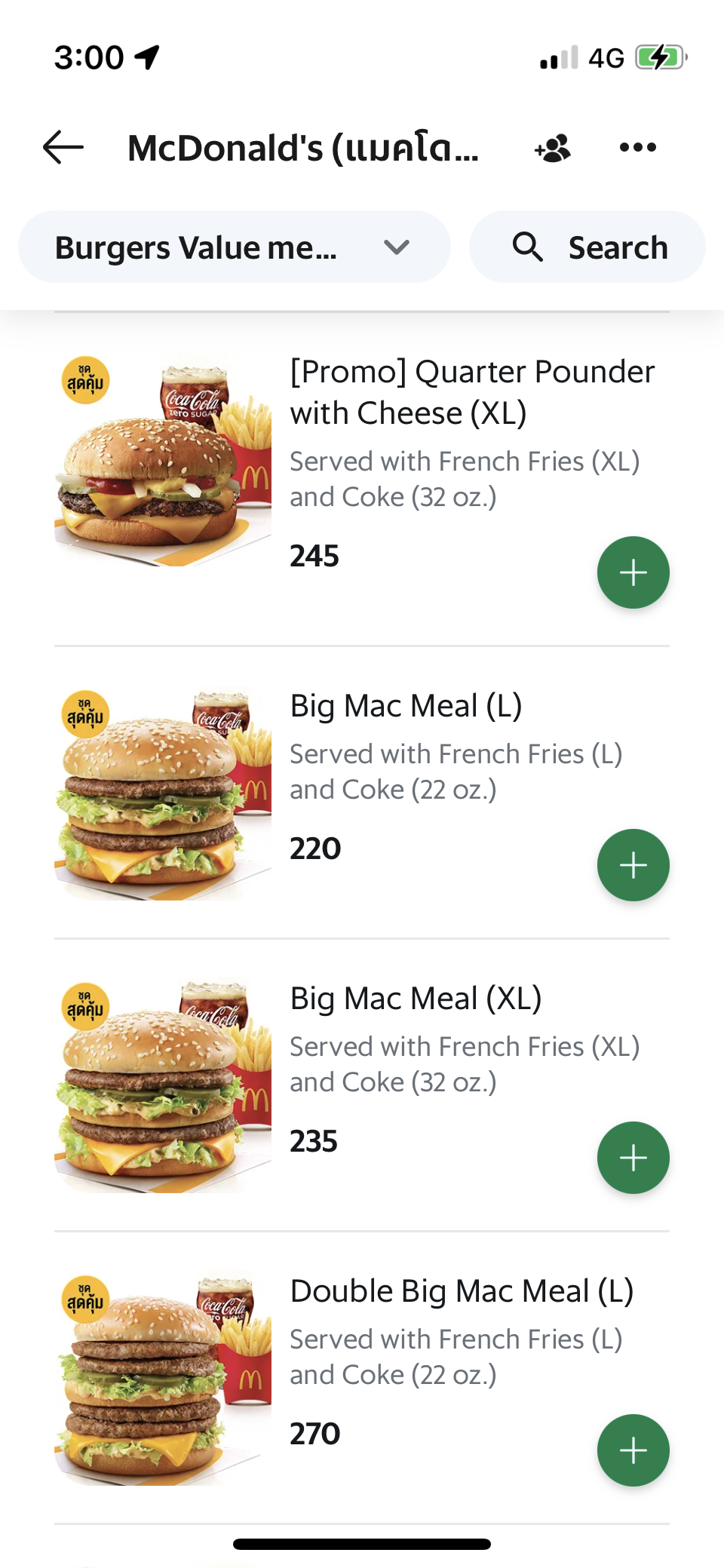Image resolution: width=724 pixels, height=1568 pixels.
Task: Add Double Big Mac Meal (L) to basket
Action: click(x=633, y=1450)
